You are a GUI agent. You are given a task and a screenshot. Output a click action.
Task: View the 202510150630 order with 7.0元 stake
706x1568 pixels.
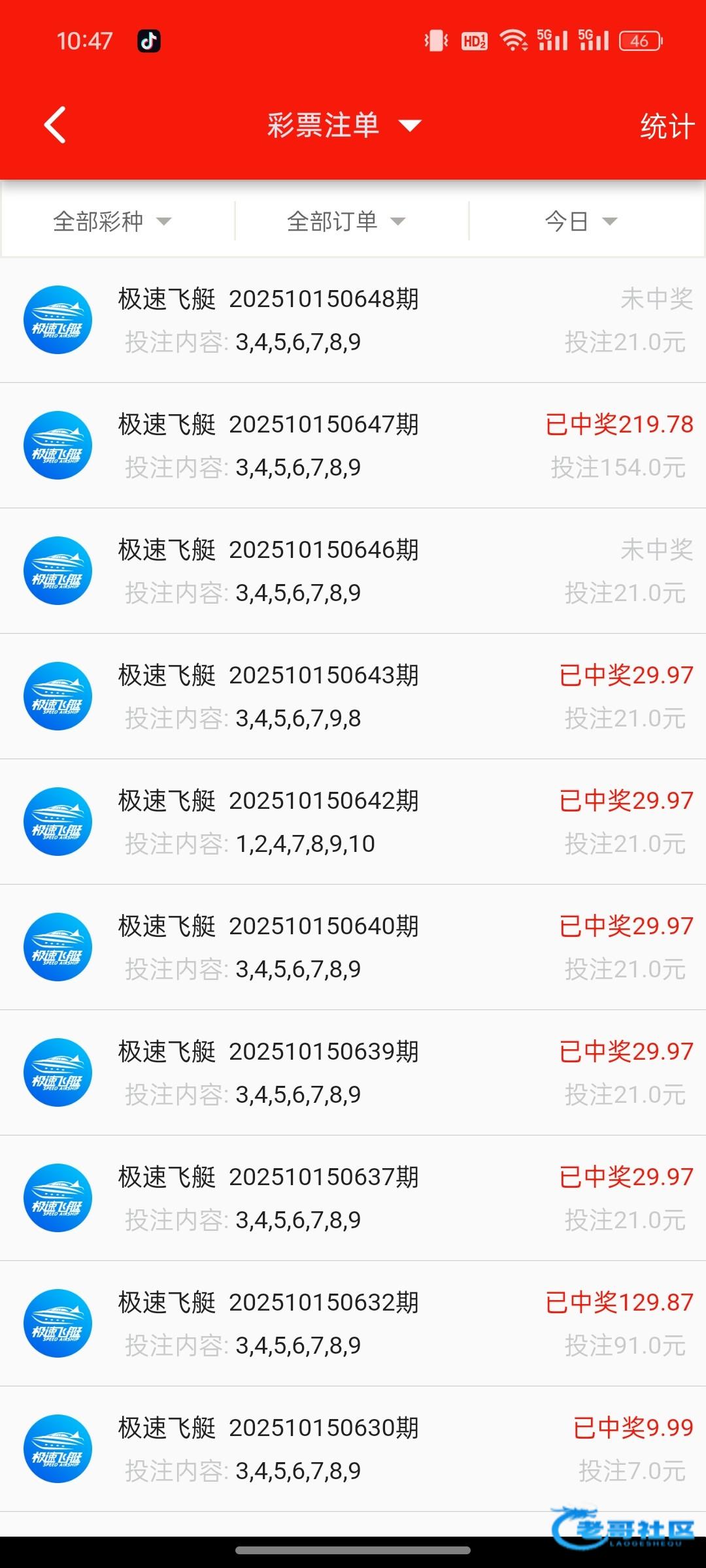[353, 1449]
